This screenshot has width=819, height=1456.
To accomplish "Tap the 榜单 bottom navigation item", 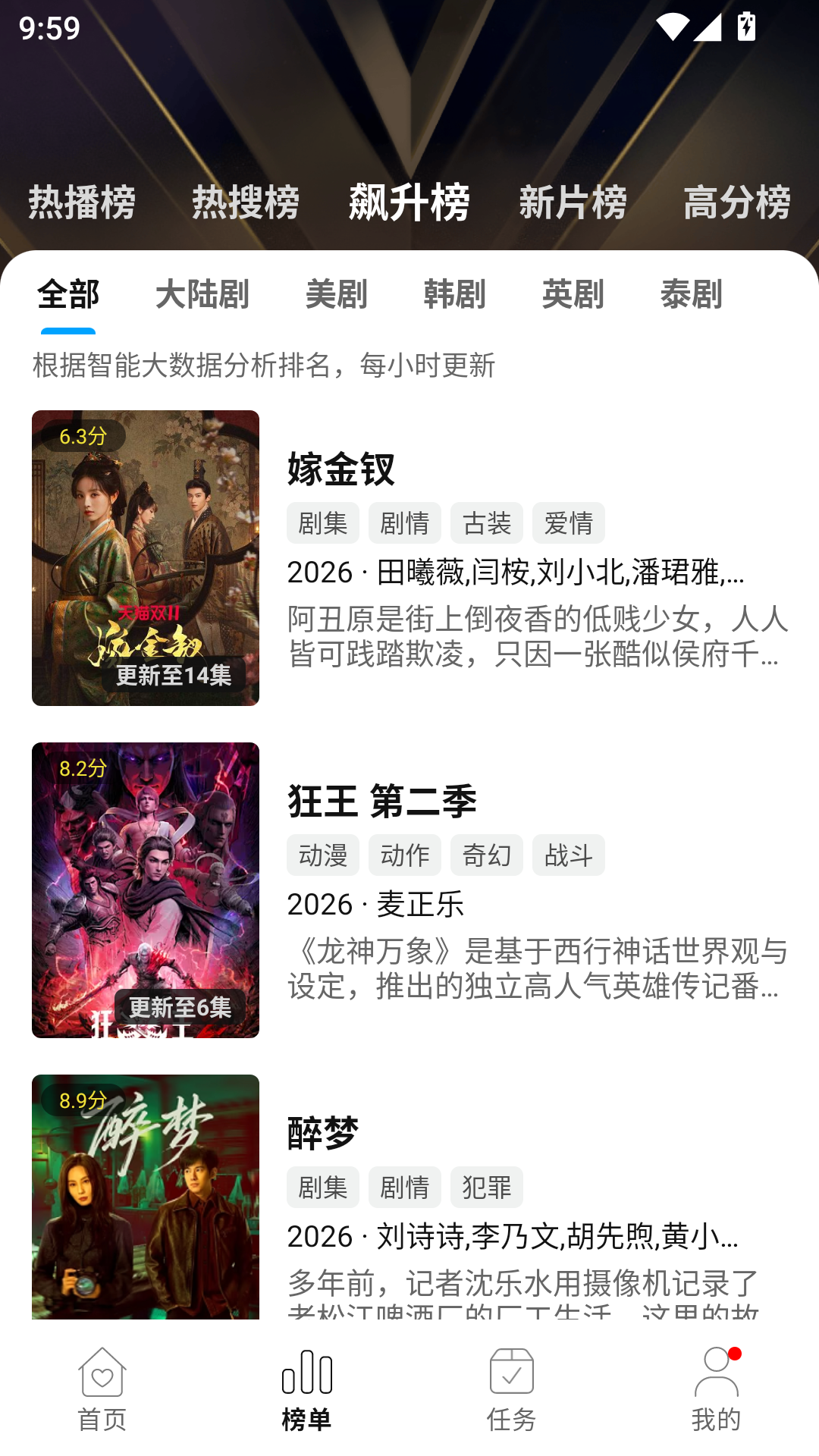I will 307,1389.
